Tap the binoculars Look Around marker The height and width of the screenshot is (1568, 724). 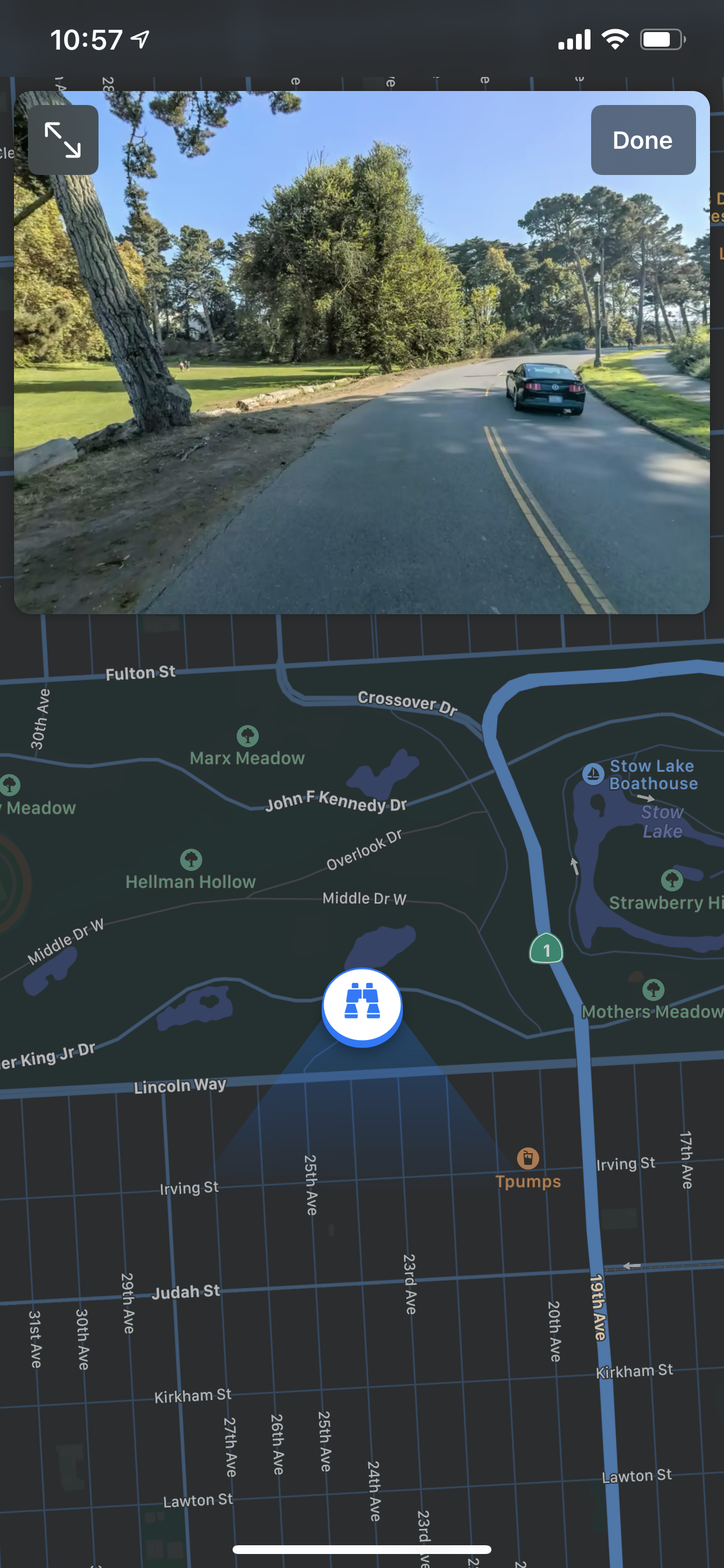click(362, 1006)
